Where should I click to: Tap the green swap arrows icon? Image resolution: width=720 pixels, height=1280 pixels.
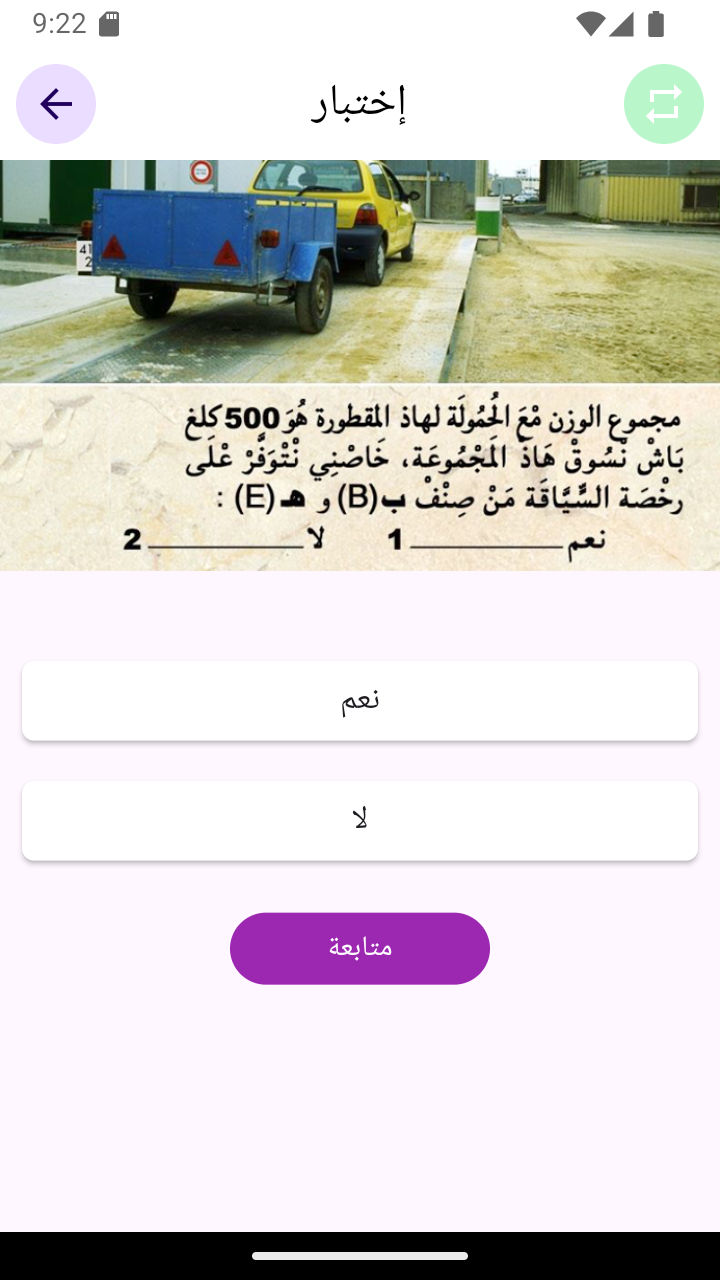click(663, 104)
